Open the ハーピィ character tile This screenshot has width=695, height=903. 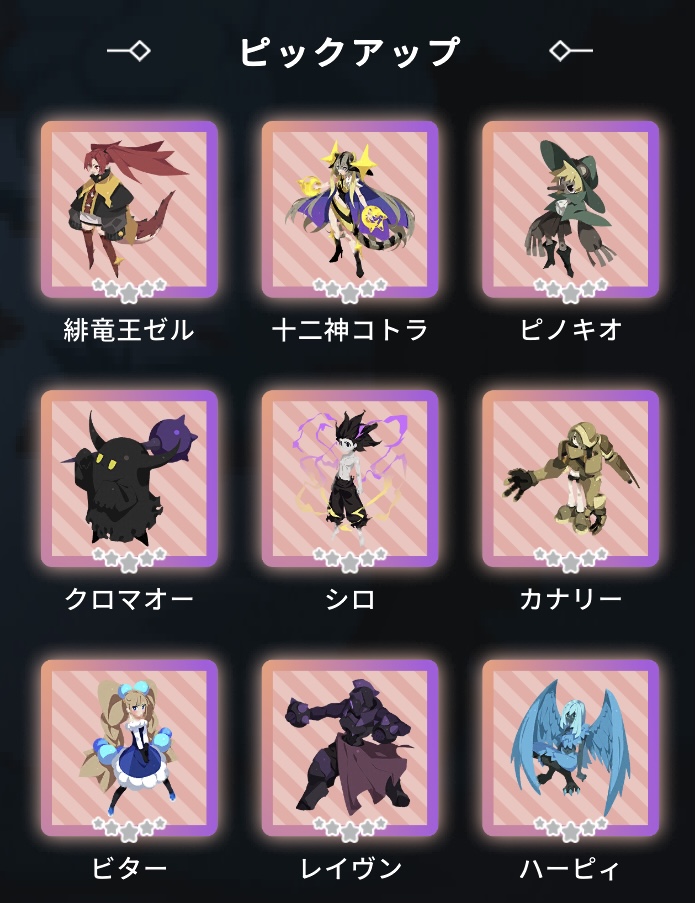pyautogui.click(x=570, y=748)
